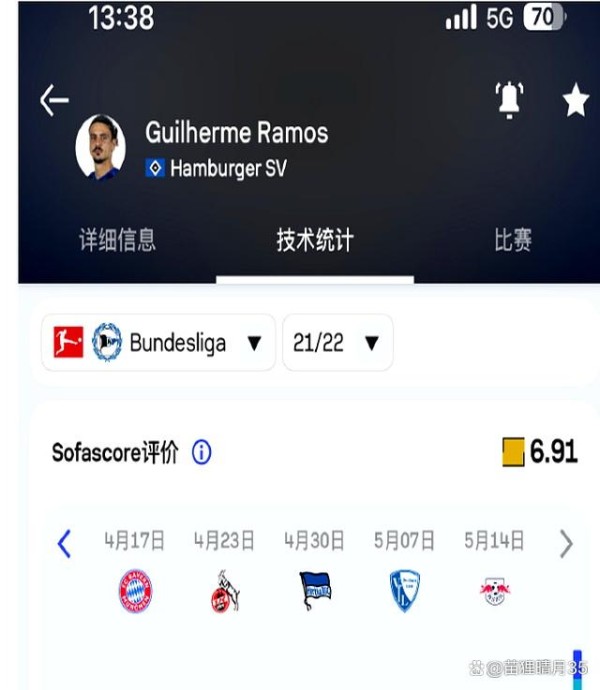Switch to the 详细信息 tab
This screenshot has width=600, height=690.
pos(118,240)
